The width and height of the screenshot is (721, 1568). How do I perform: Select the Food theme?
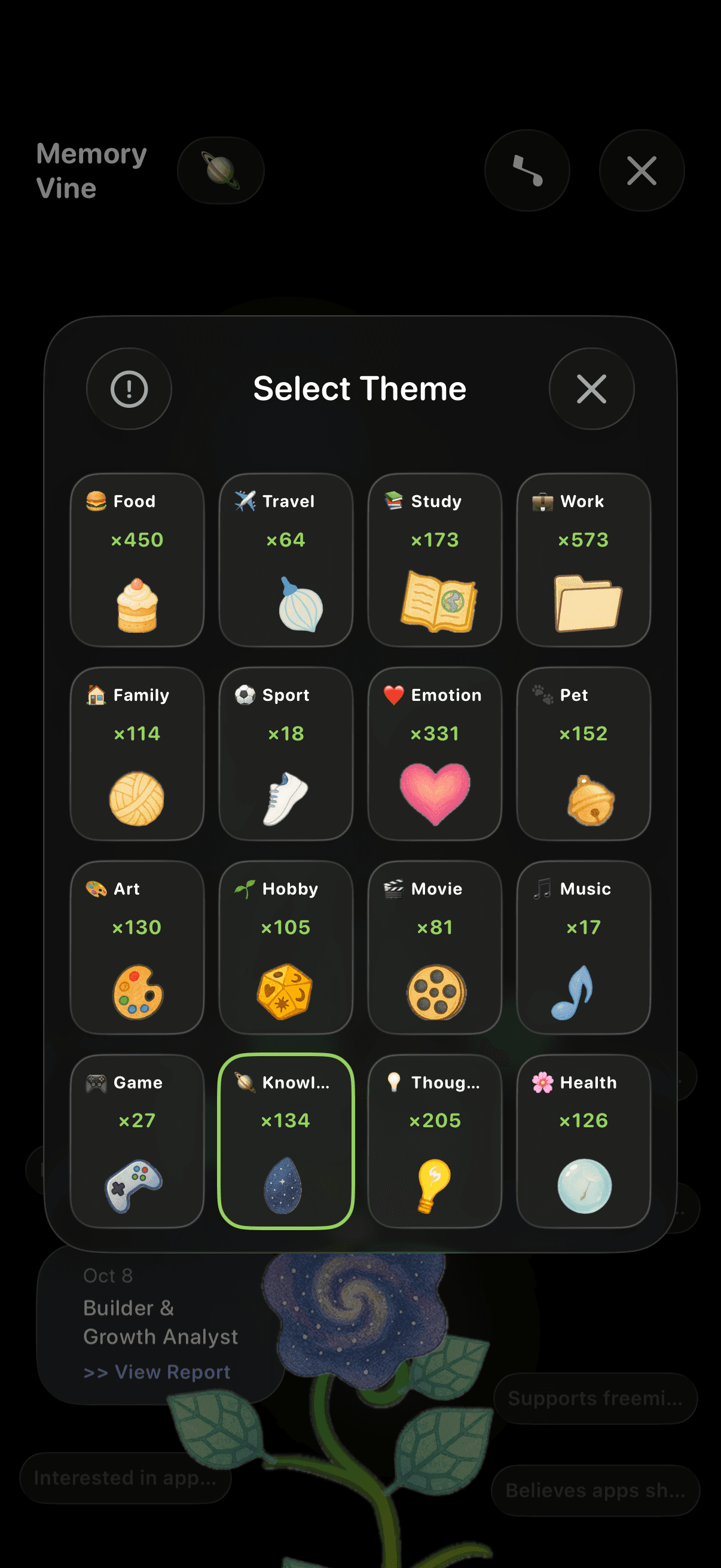click(137, 559)
